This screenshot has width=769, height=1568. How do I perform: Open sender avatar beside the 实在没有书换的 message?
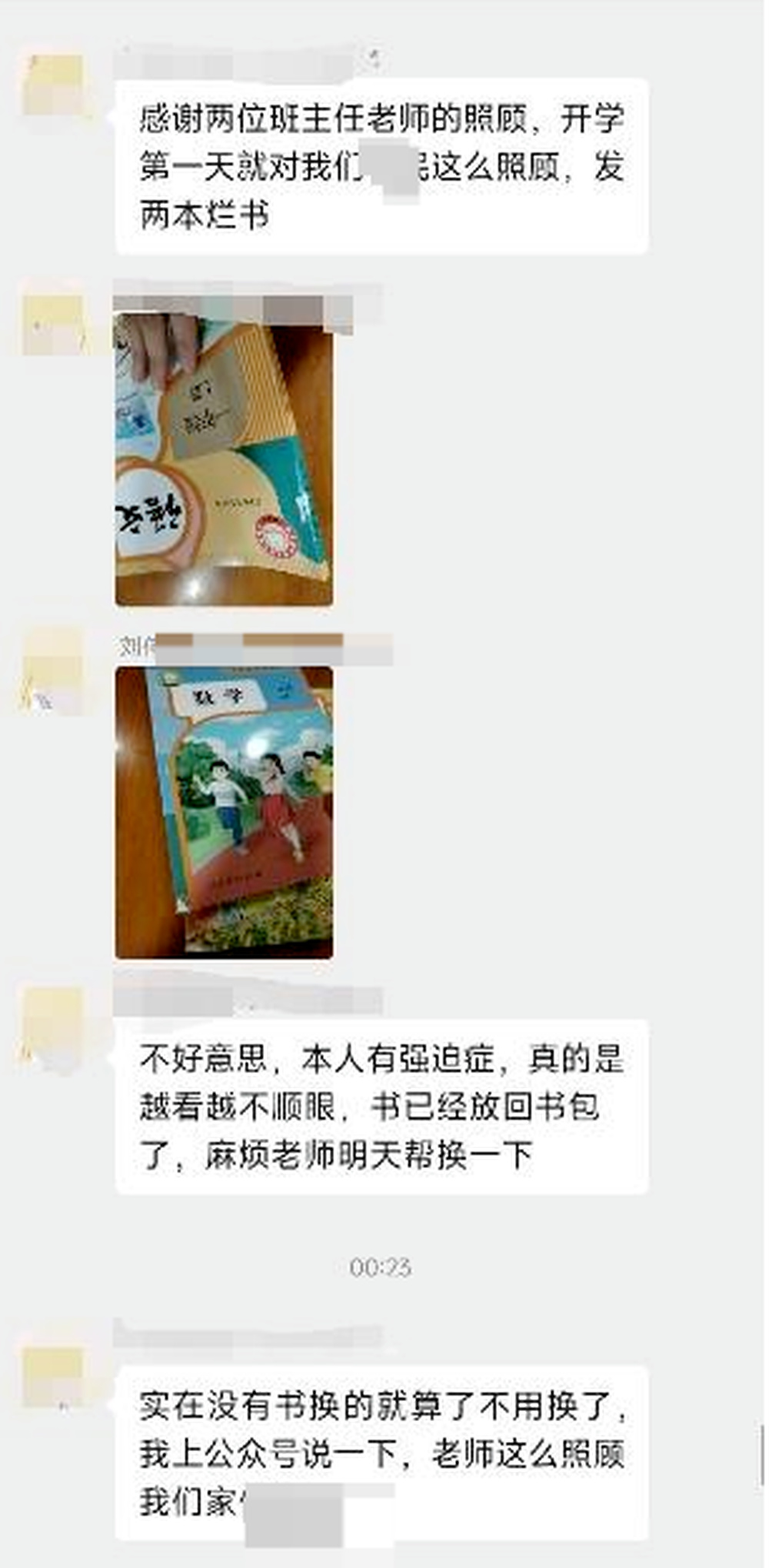click(52, 1376)
